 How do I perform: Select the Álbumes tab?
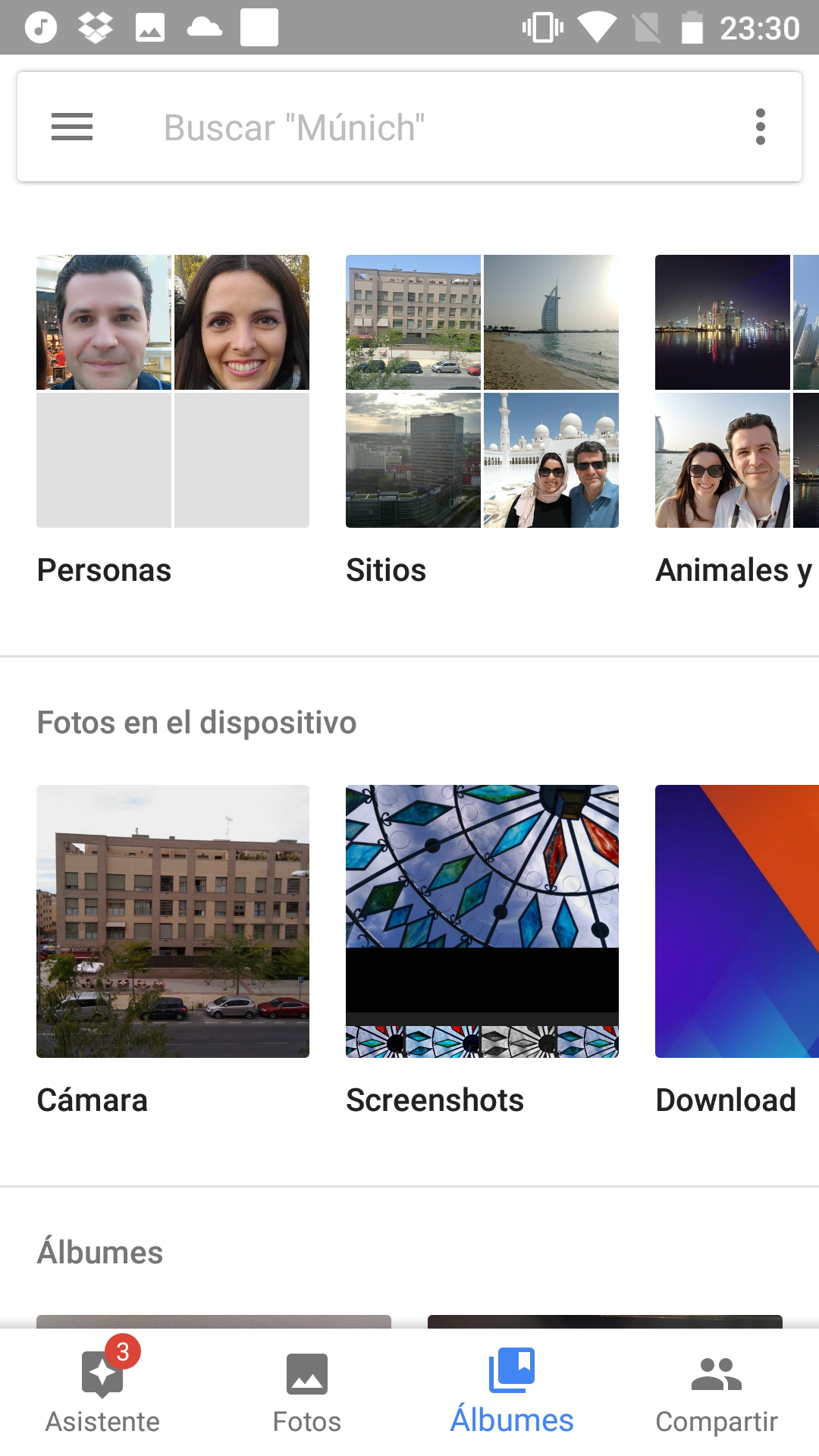tap(512, 1392)
